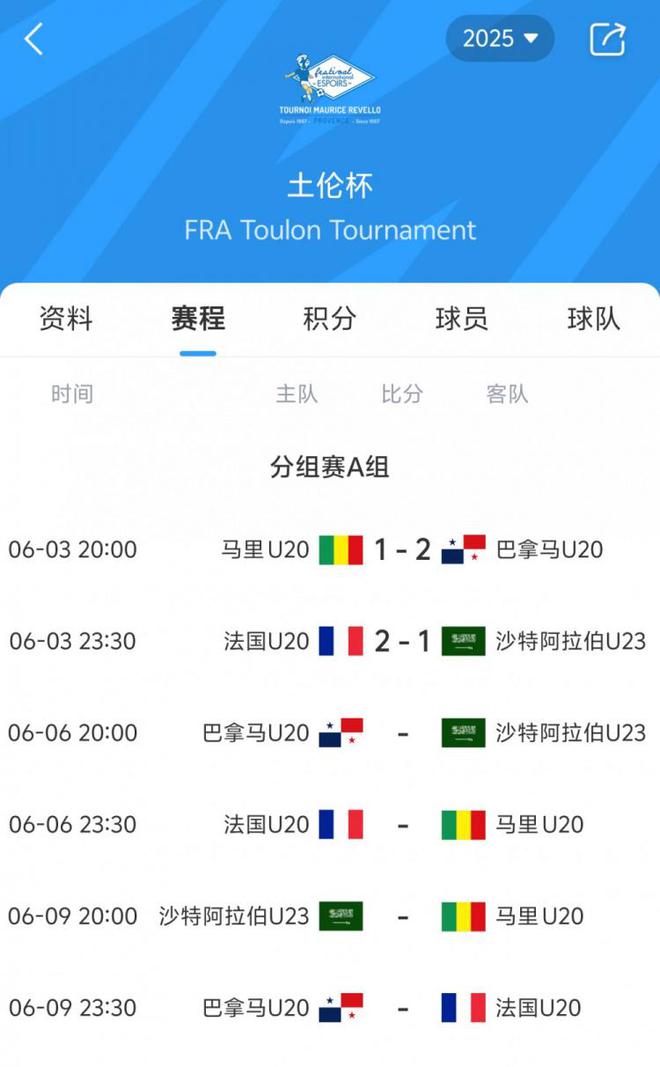Open the 2025 season dropdown
660x1067 pixels.
click(500, 39)
